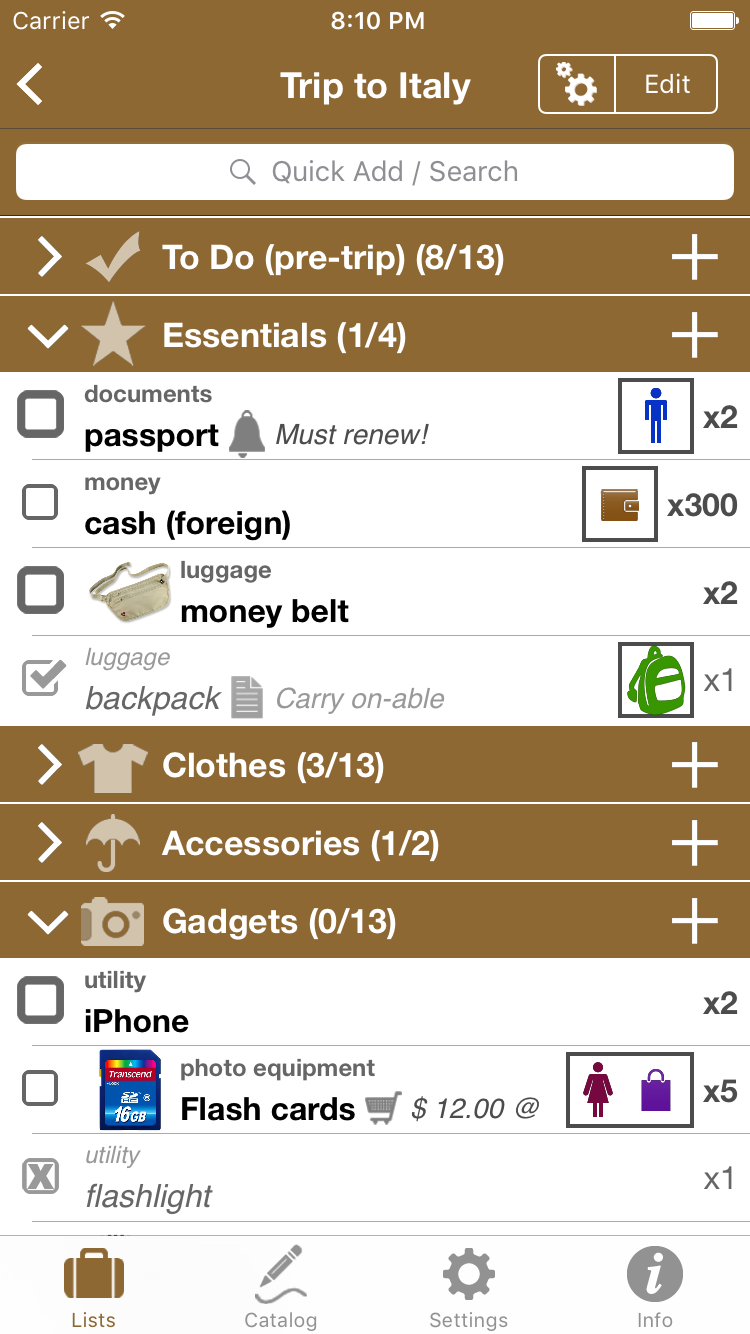This screenshot has height=1334, width=750.
Task: Switch to the Catalog tab
Action: pos(281,1286)
